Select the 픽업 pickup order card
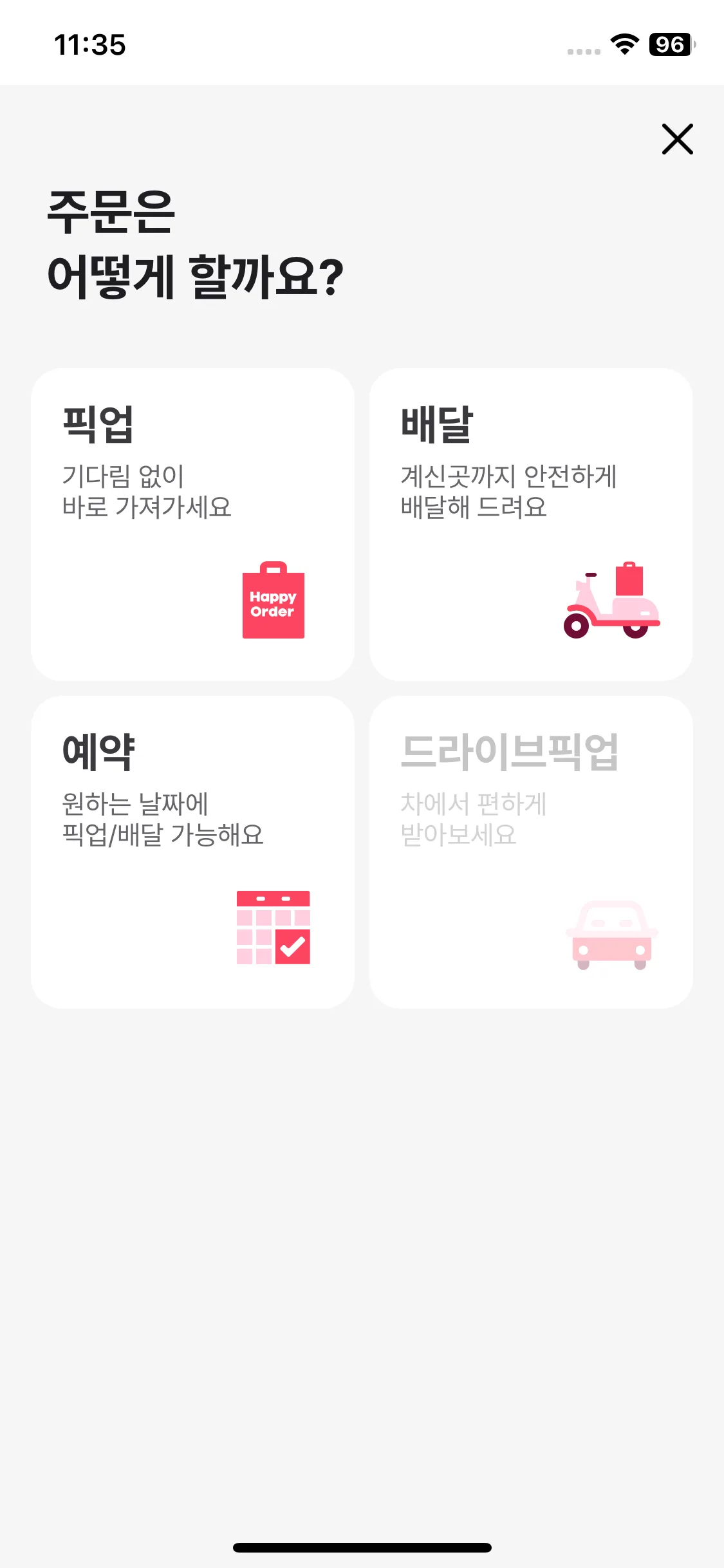724x1568 pixels. coord(192,524)
